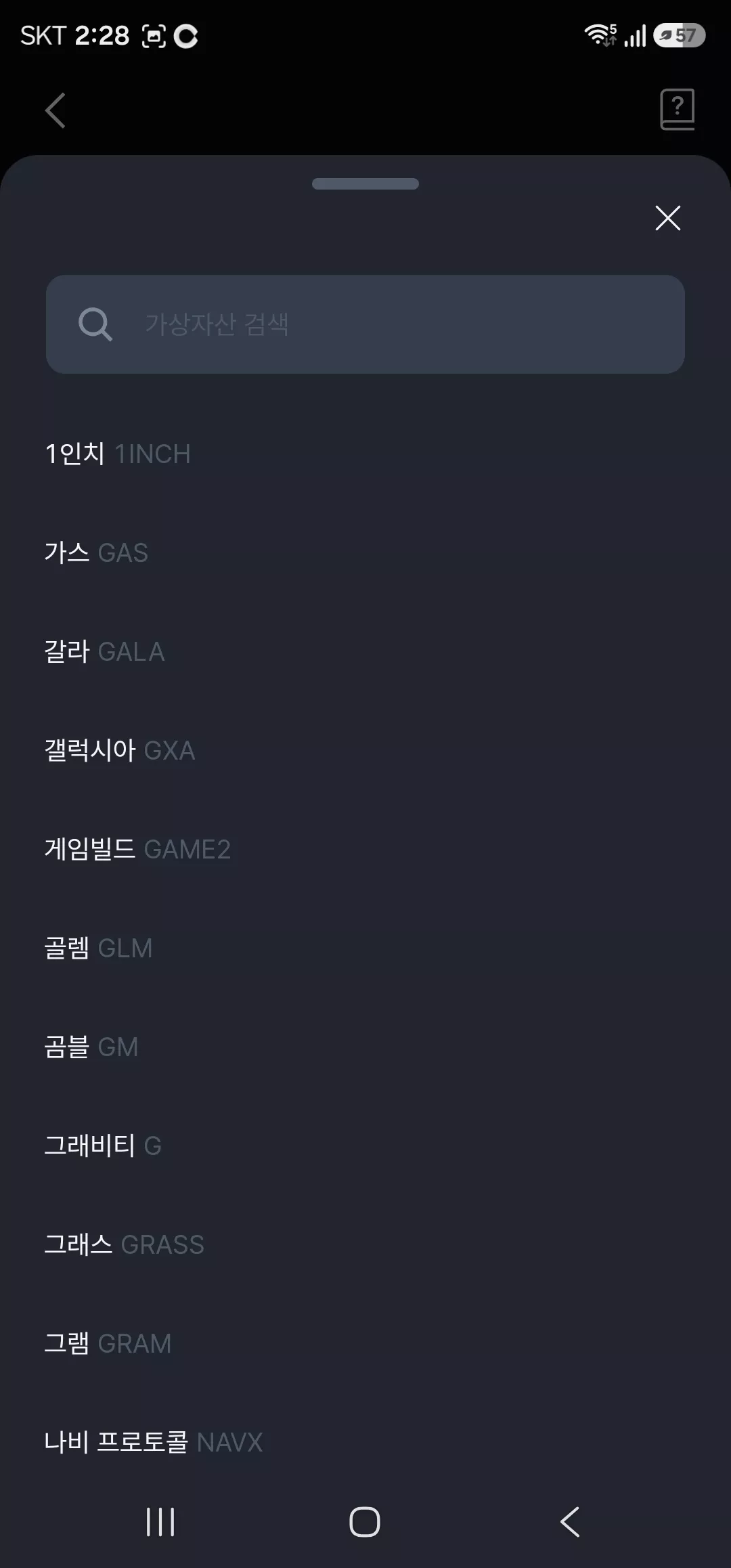Select 골렘 GLM
This screenshot has width=731, height=1568.
365,948
